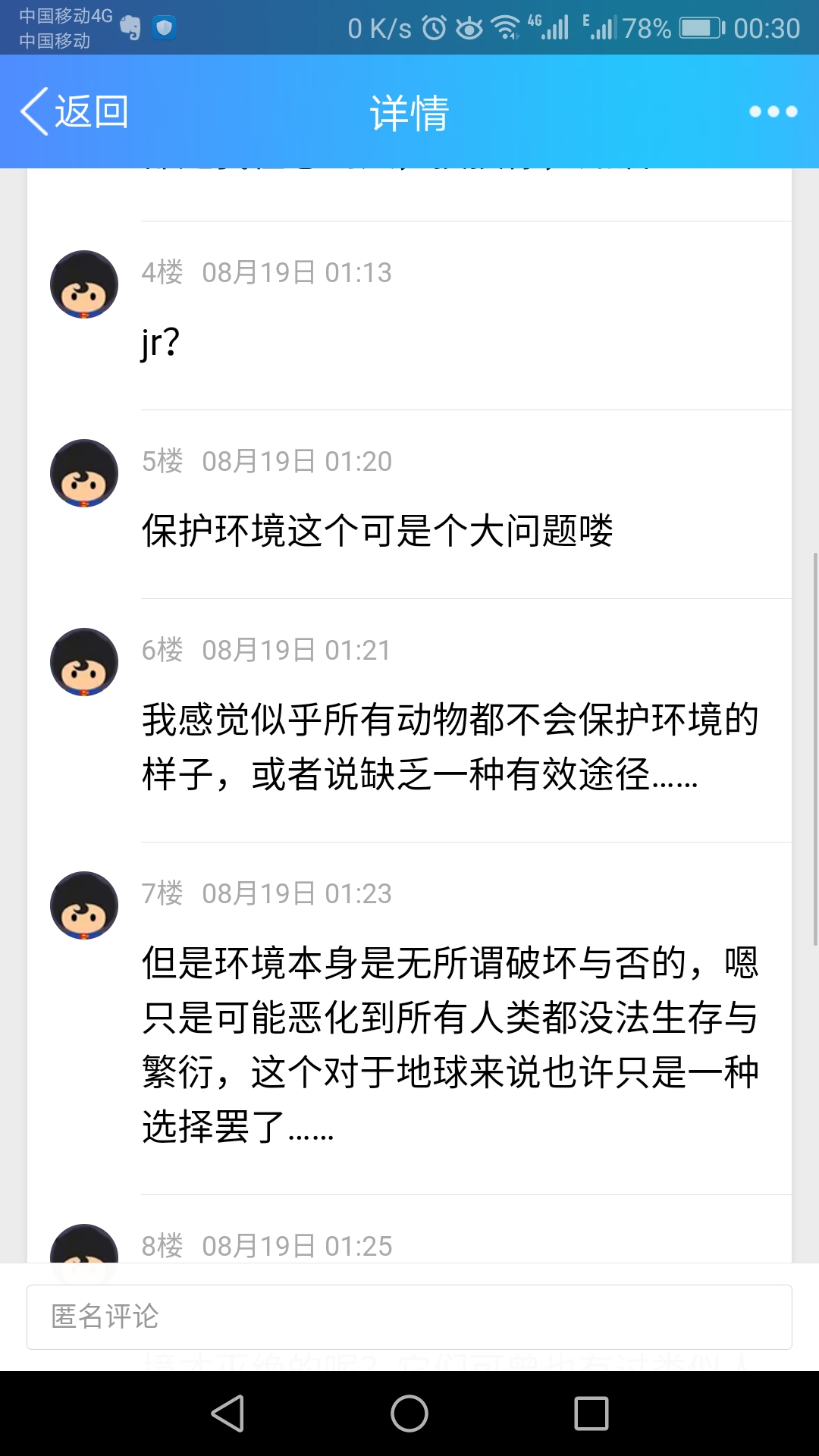Open the 4楼 comment "jr?"
The image size is (819, 1456).
click(161, 343)
